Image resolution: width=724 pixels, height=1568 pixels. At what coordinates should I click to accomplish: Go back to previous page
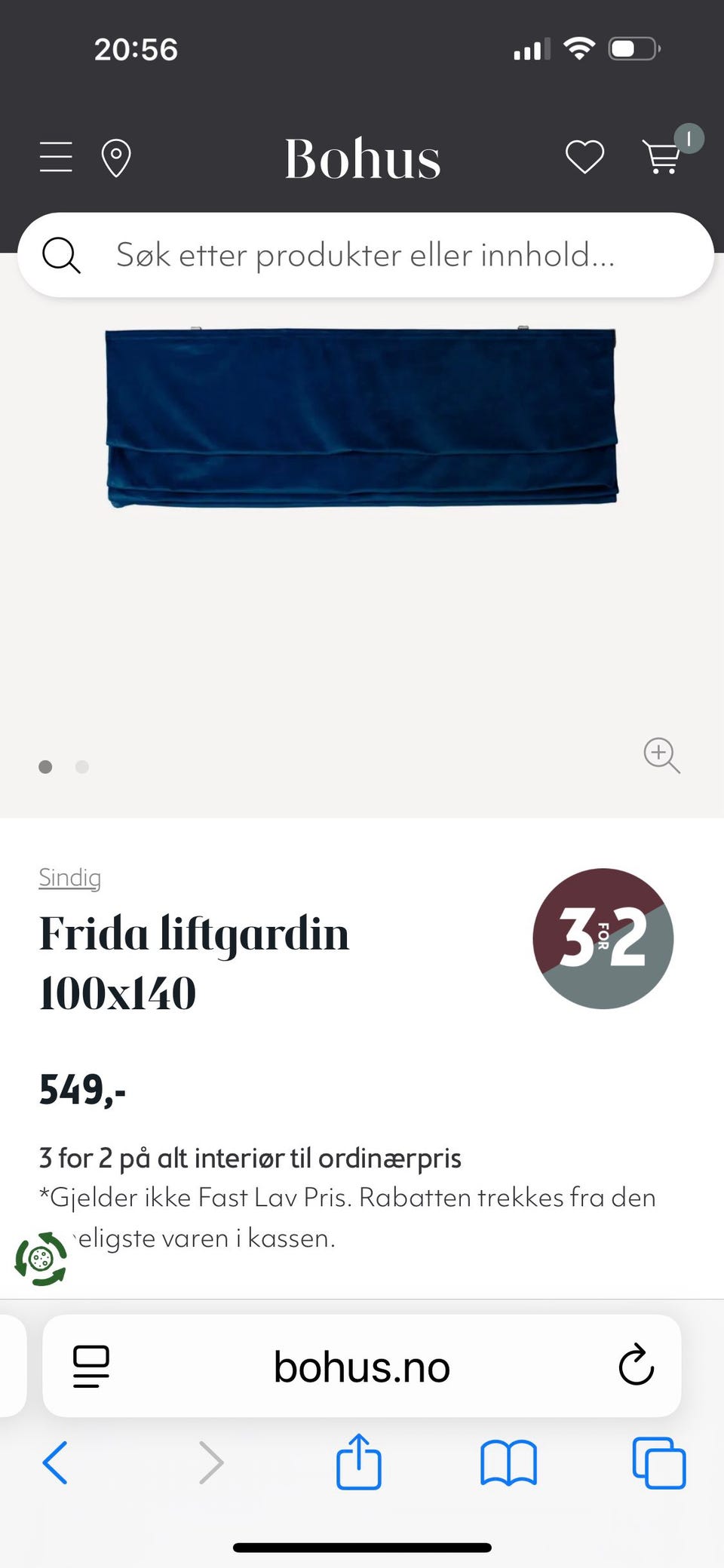pyautogui.click(x=55, y=1462)
